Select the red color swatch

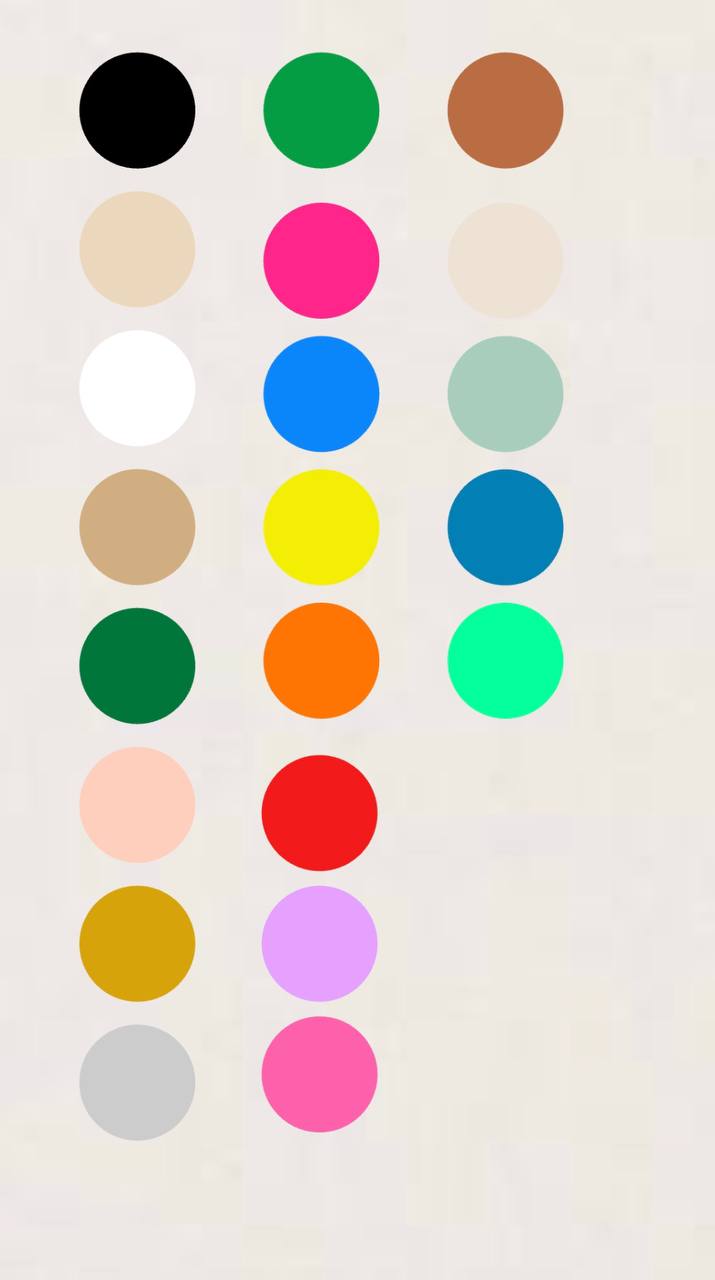tap(319, 813)
